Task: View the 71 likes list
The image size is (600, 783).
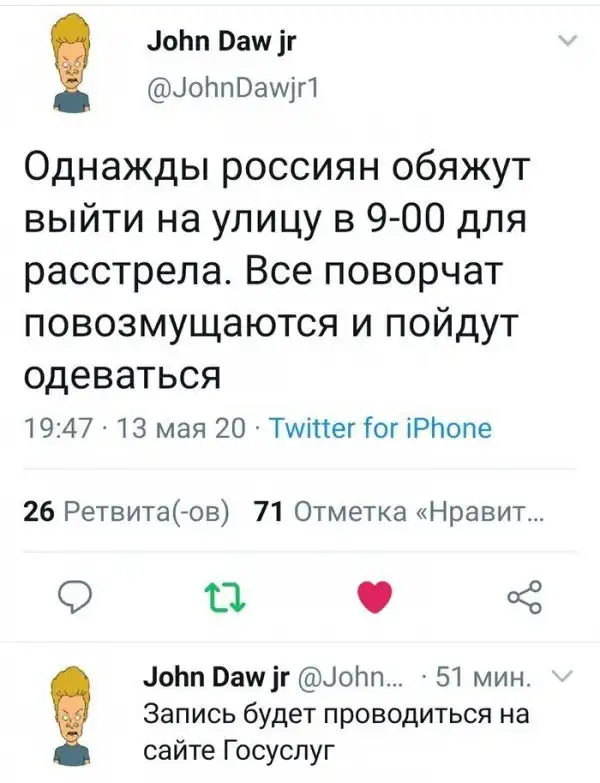Action: point(400,511)
